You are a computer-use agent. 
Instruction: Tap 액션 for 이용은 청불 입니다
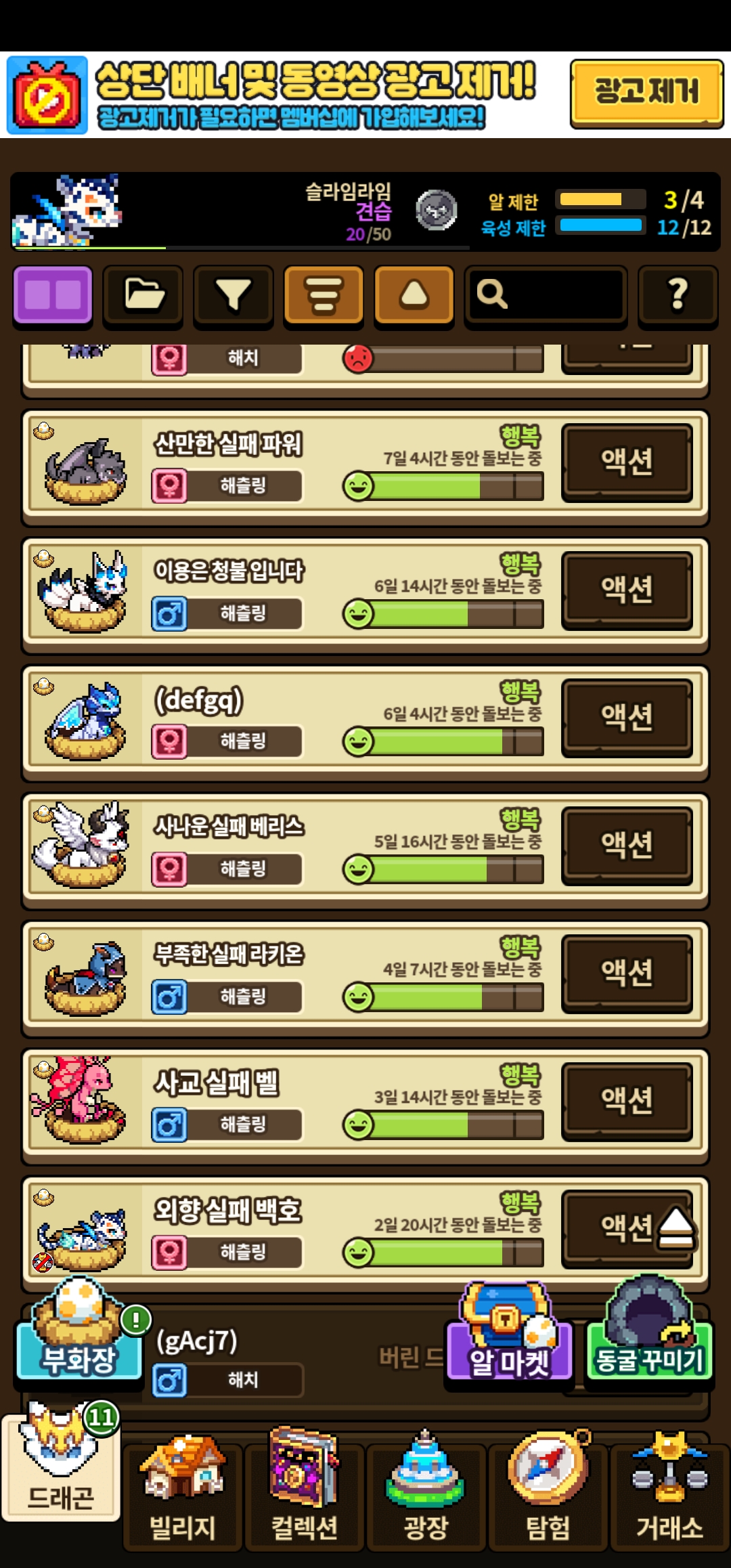(x=627, y=590)
